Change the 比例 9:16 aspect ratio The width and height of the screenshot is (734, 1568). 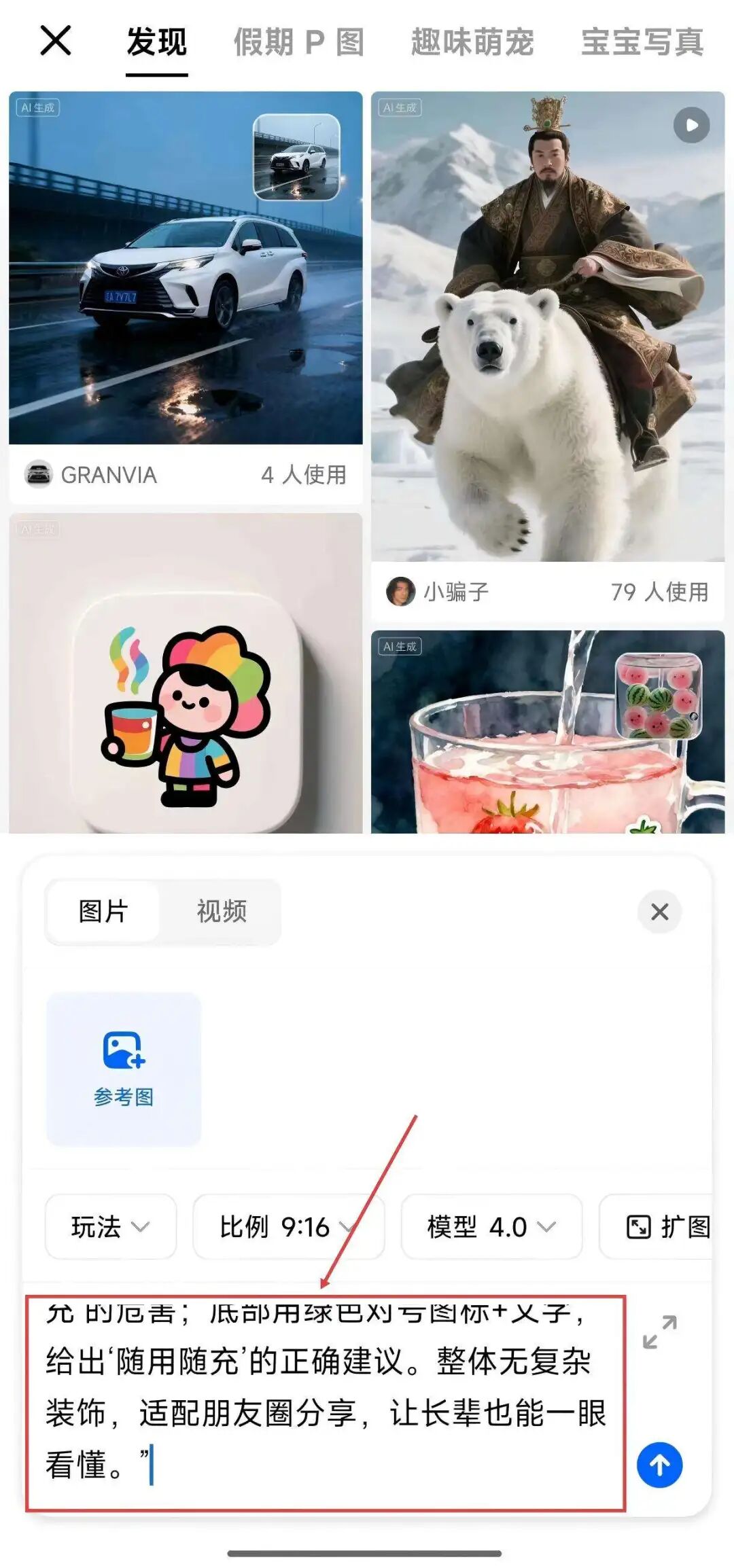[288, 1227]
